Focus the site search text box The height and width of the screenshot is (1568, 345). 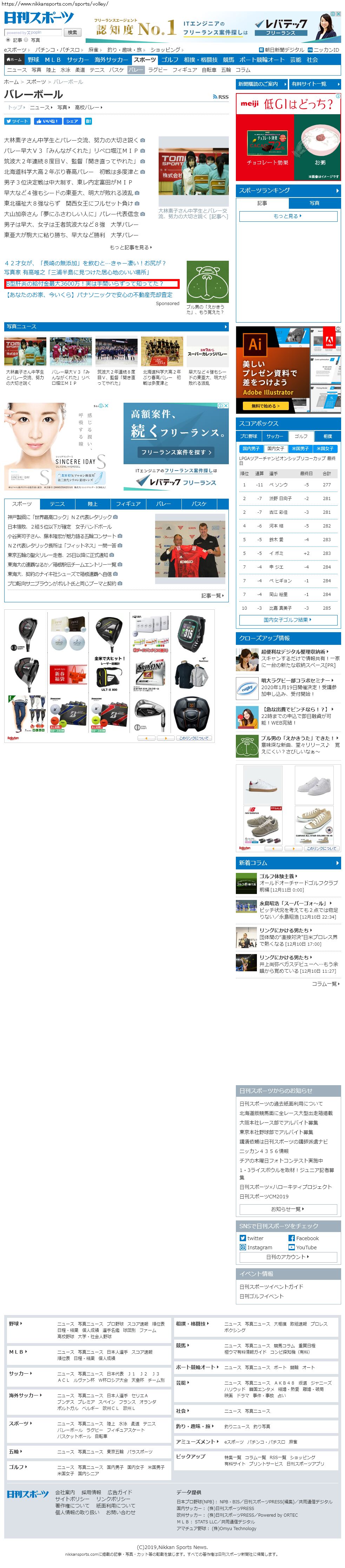pyautogui.click(x=33, y=32)
